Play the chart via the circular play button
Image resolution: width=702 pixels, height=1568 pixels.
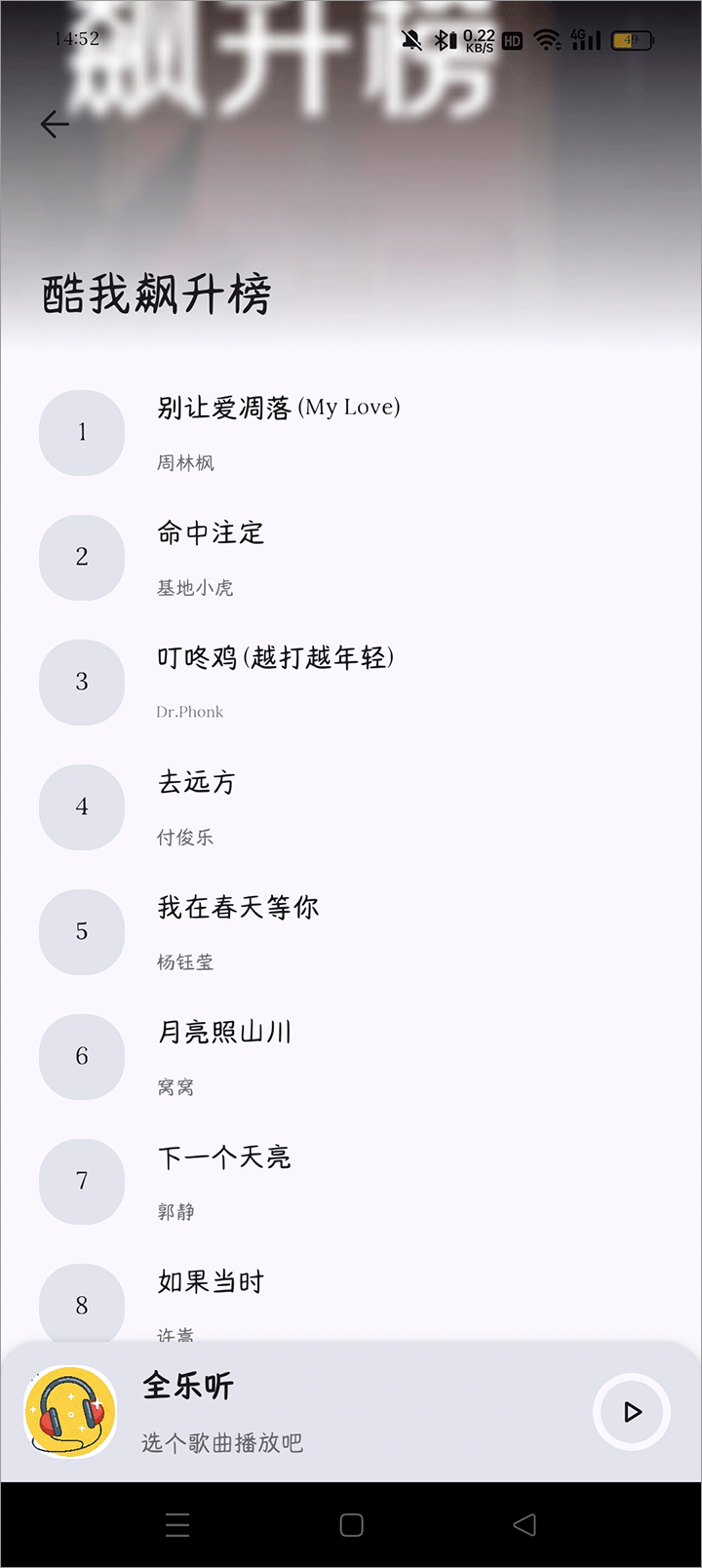click(630, 1411)
